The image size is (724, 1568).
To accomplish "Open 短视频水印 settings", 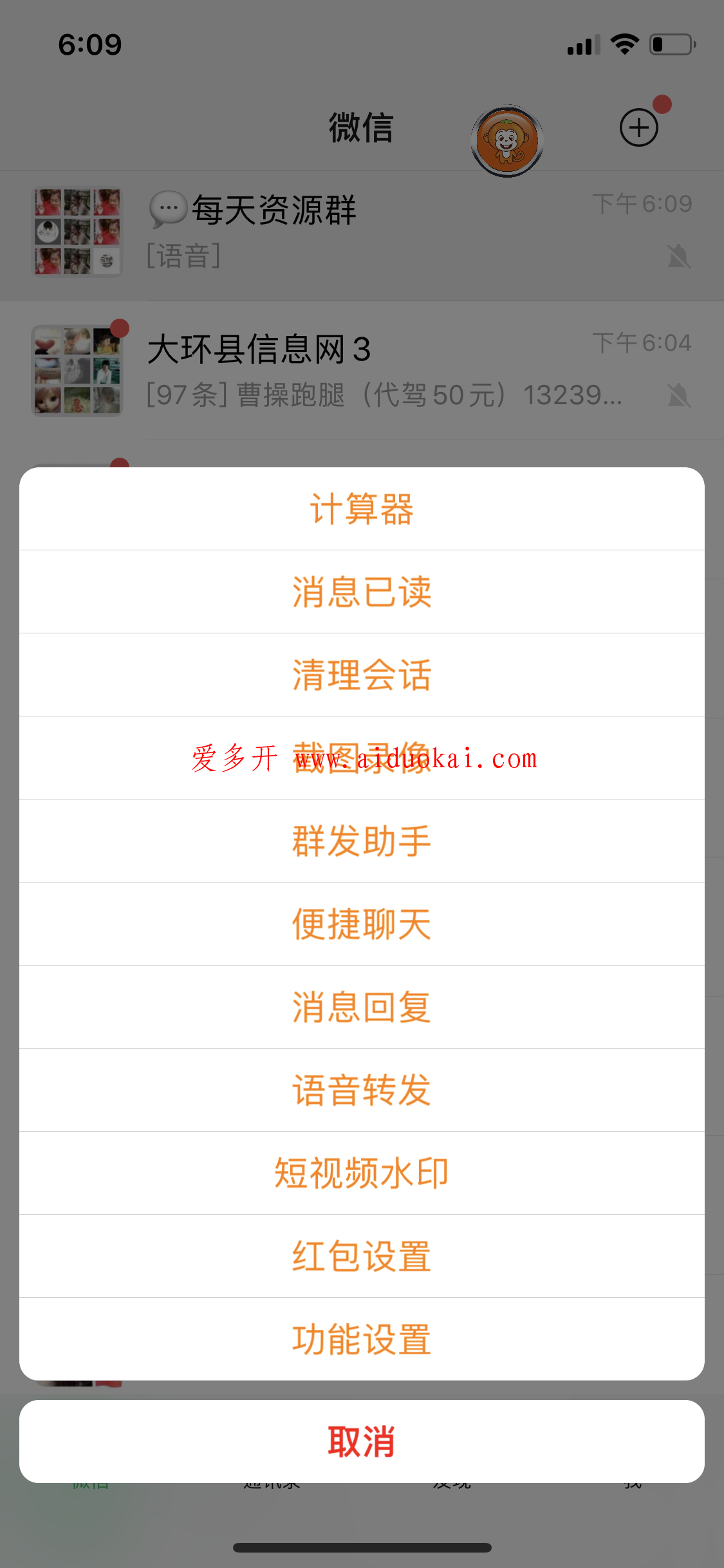I will [x=362, y=1173].
